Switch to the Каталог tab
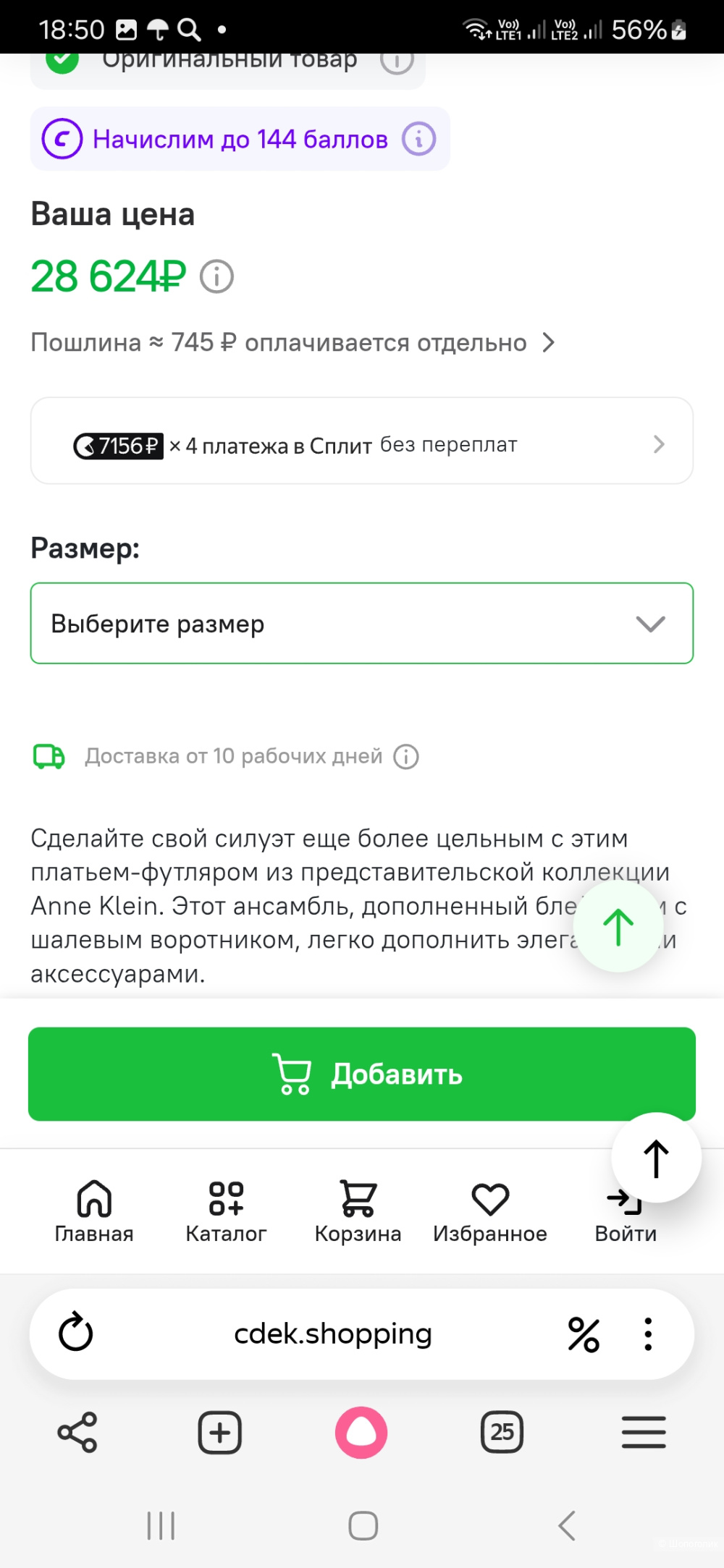The width and height of the screenshot is (724, 1568). coord(226,1210)
